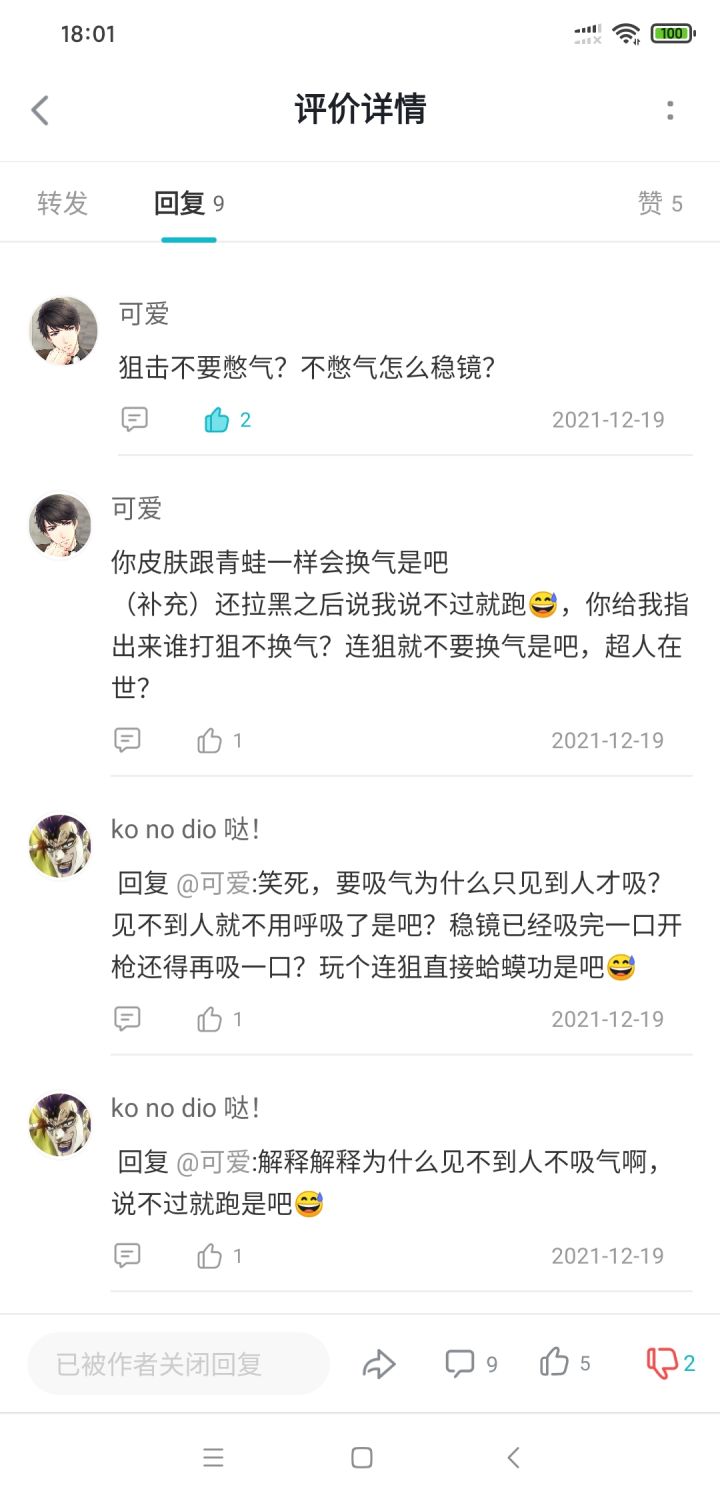Viewport: 720px width, 1499px height.
Task: Switch to the 转发 tab
Action: [63, 203]
